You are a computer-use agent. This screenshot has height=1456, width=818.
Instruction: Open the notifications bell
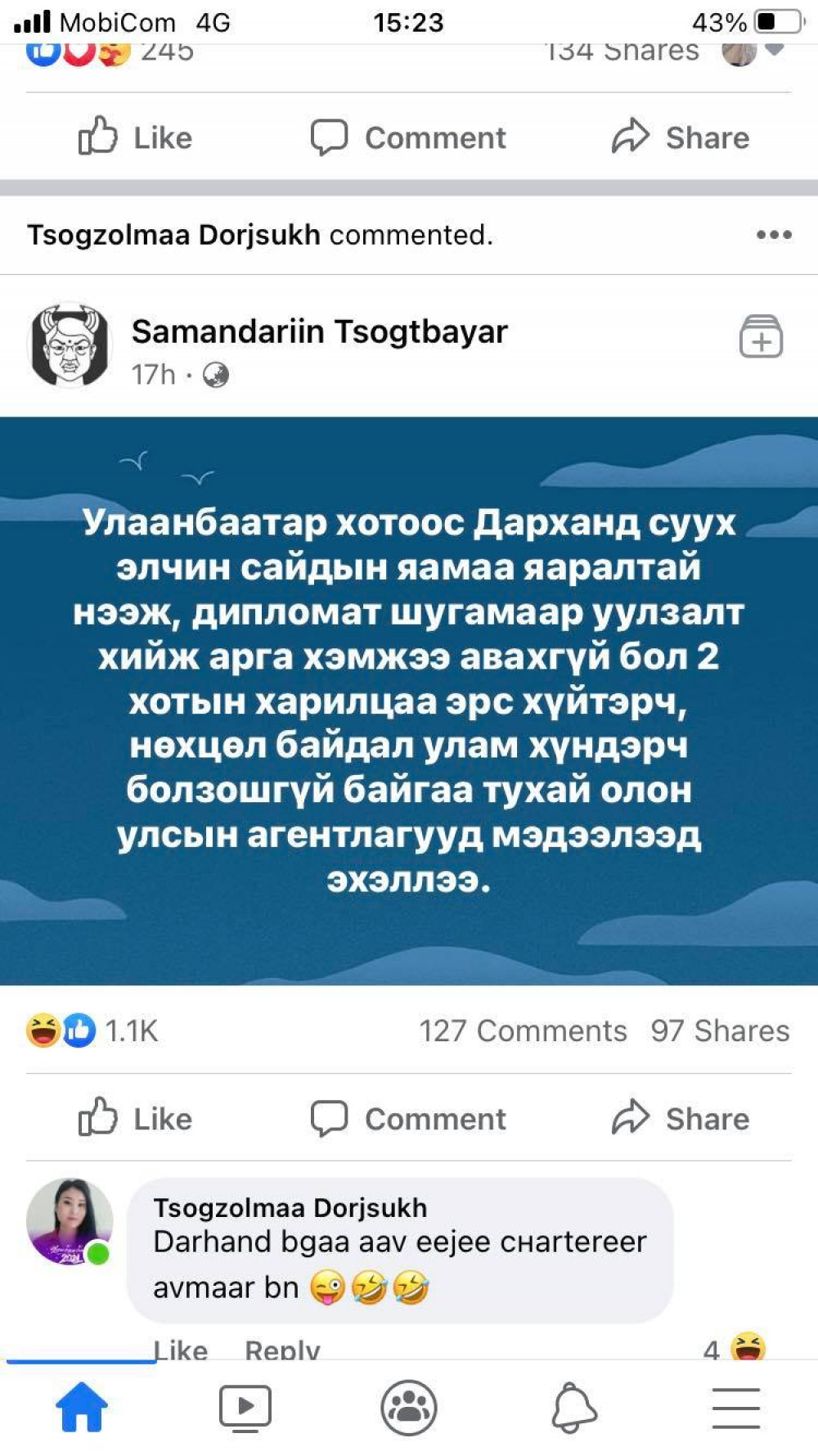point(573,1408)
